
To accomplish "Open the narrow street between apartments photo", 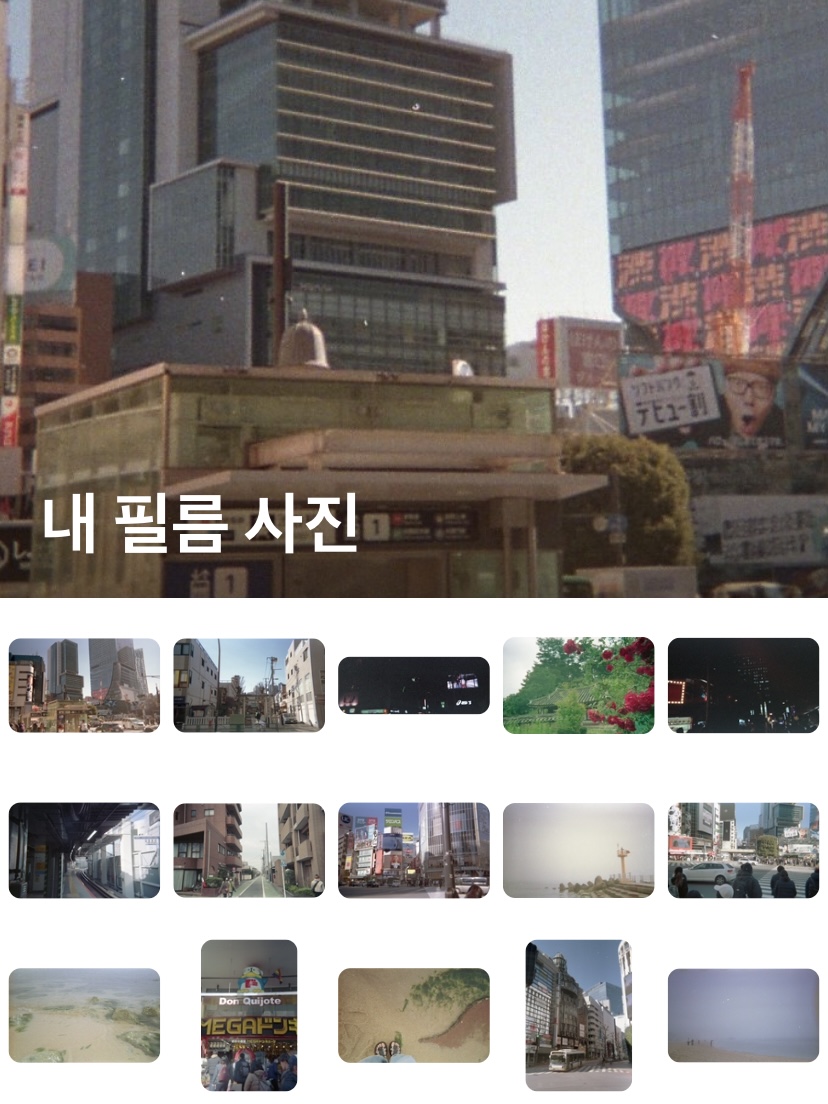I will (249, 850).
